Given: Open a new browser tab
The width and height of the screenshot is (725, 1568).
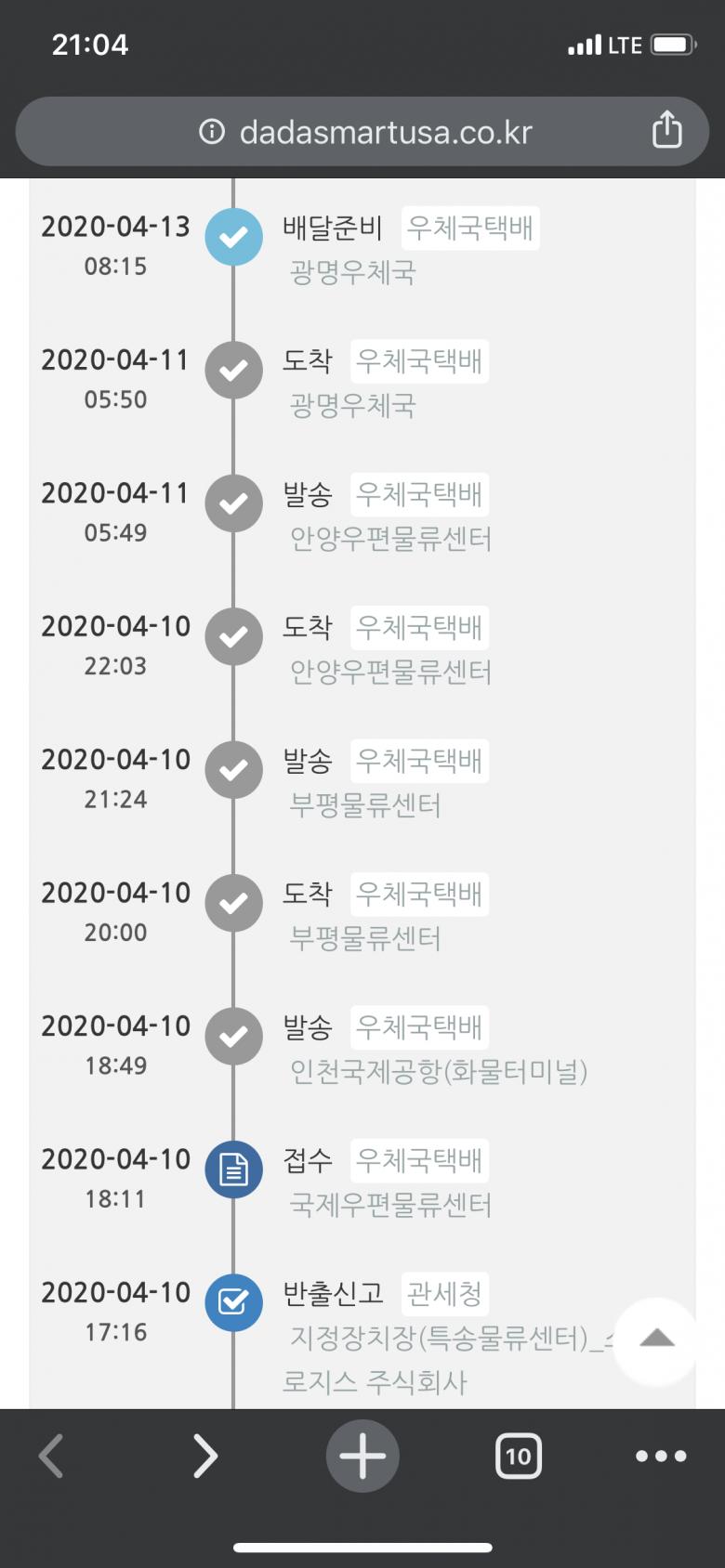Looking at the screenshot, I should point(362,1456).
